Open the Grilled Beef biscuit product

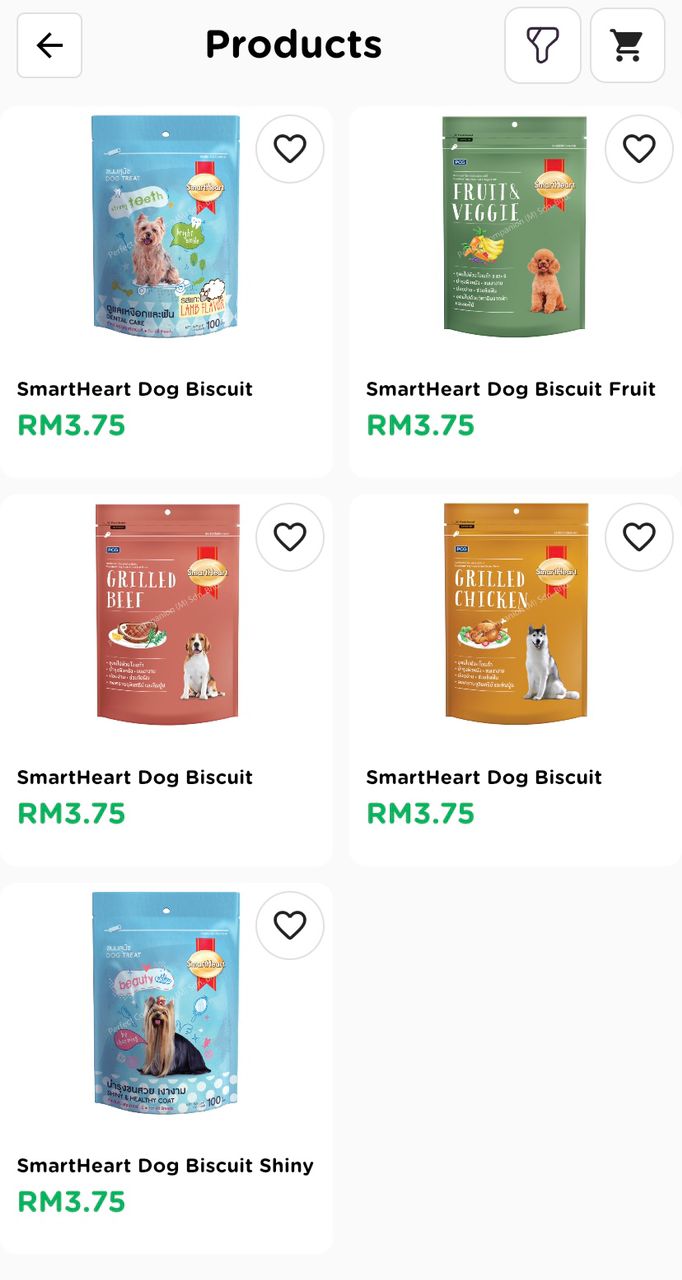click(166, 615)
